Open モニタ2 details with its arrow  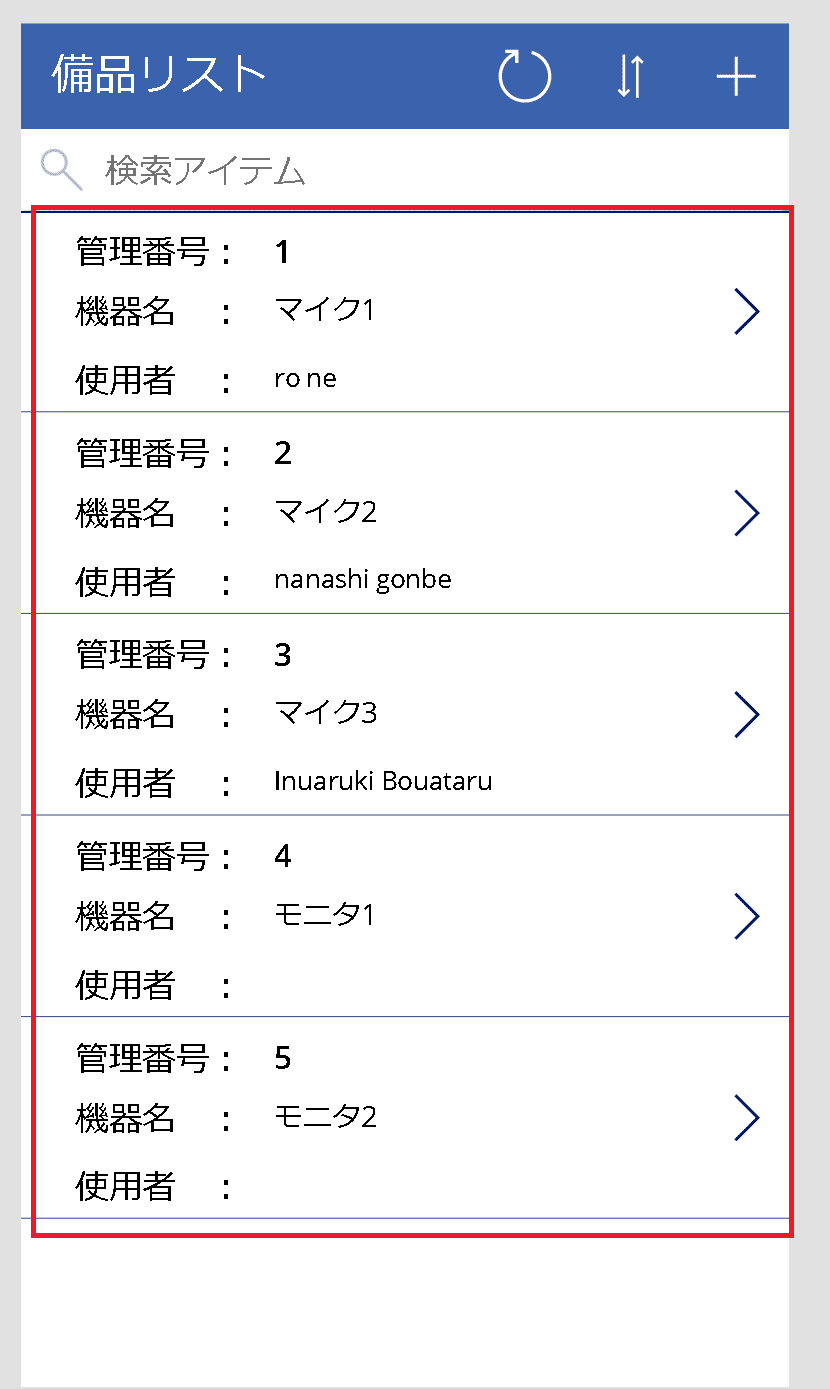[x=748, y=1118]
